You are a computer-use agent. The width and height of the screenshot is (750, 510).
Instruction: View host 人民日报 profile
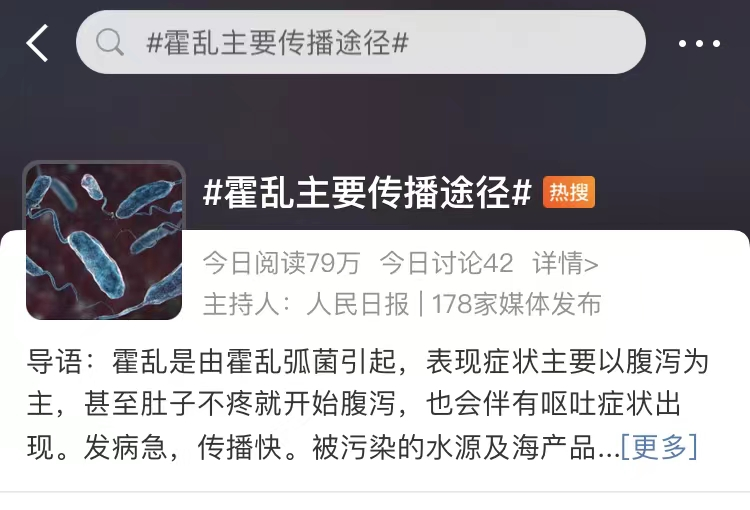(359, 304)
